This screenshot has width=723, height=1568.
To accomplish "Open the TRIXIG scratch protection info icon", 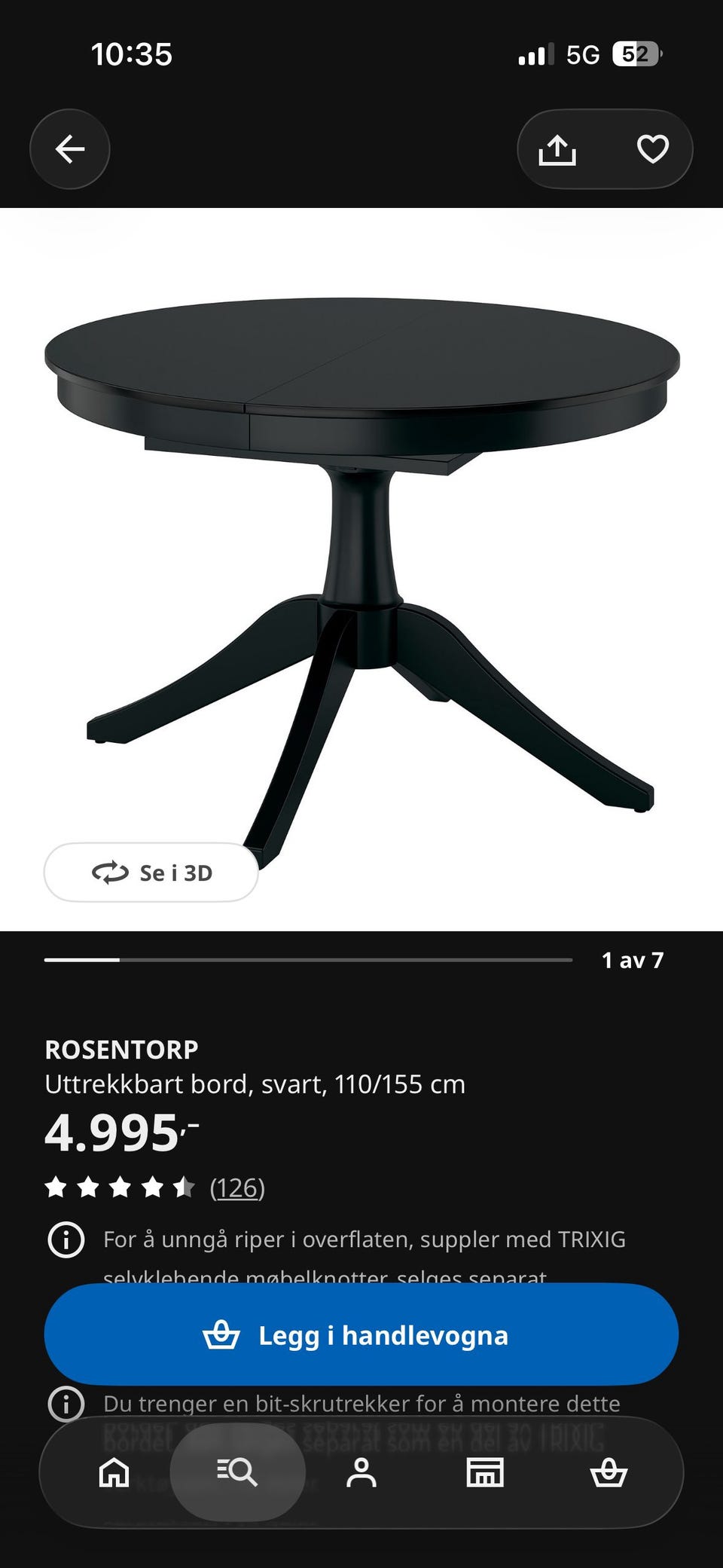I will 66,1239.
